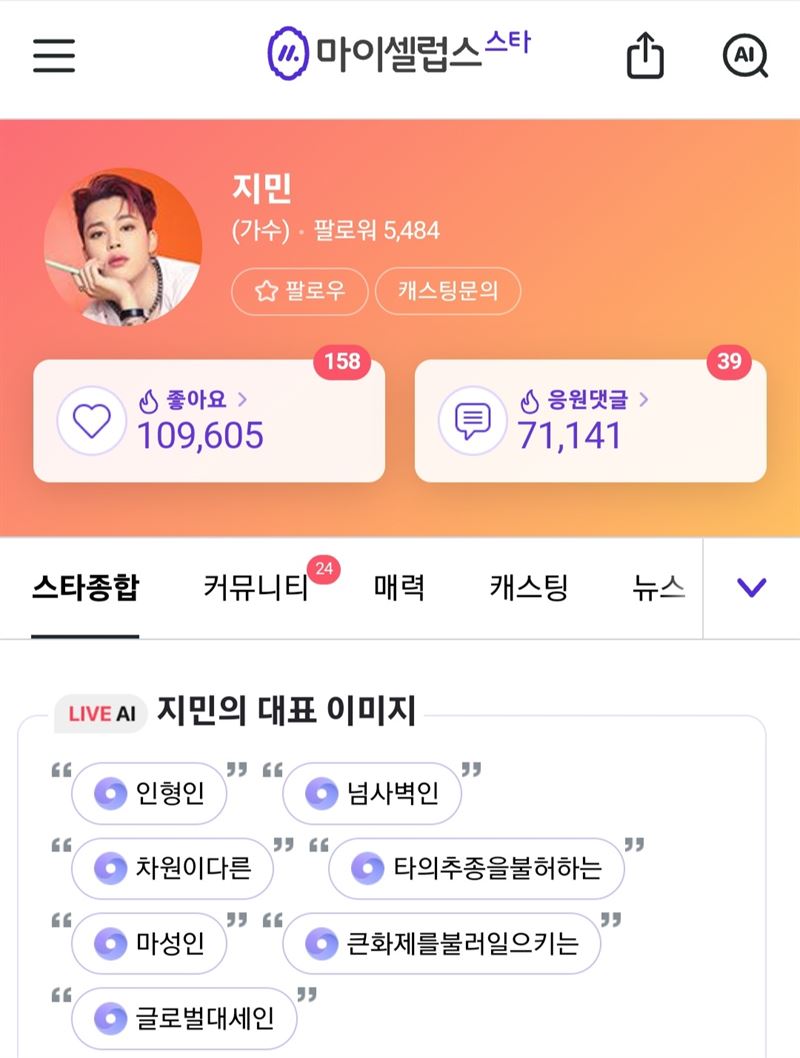This screenshot has height=1058, width=800.
Task: Tap the 캐스팅문의 button
Action: pos(447,292)
